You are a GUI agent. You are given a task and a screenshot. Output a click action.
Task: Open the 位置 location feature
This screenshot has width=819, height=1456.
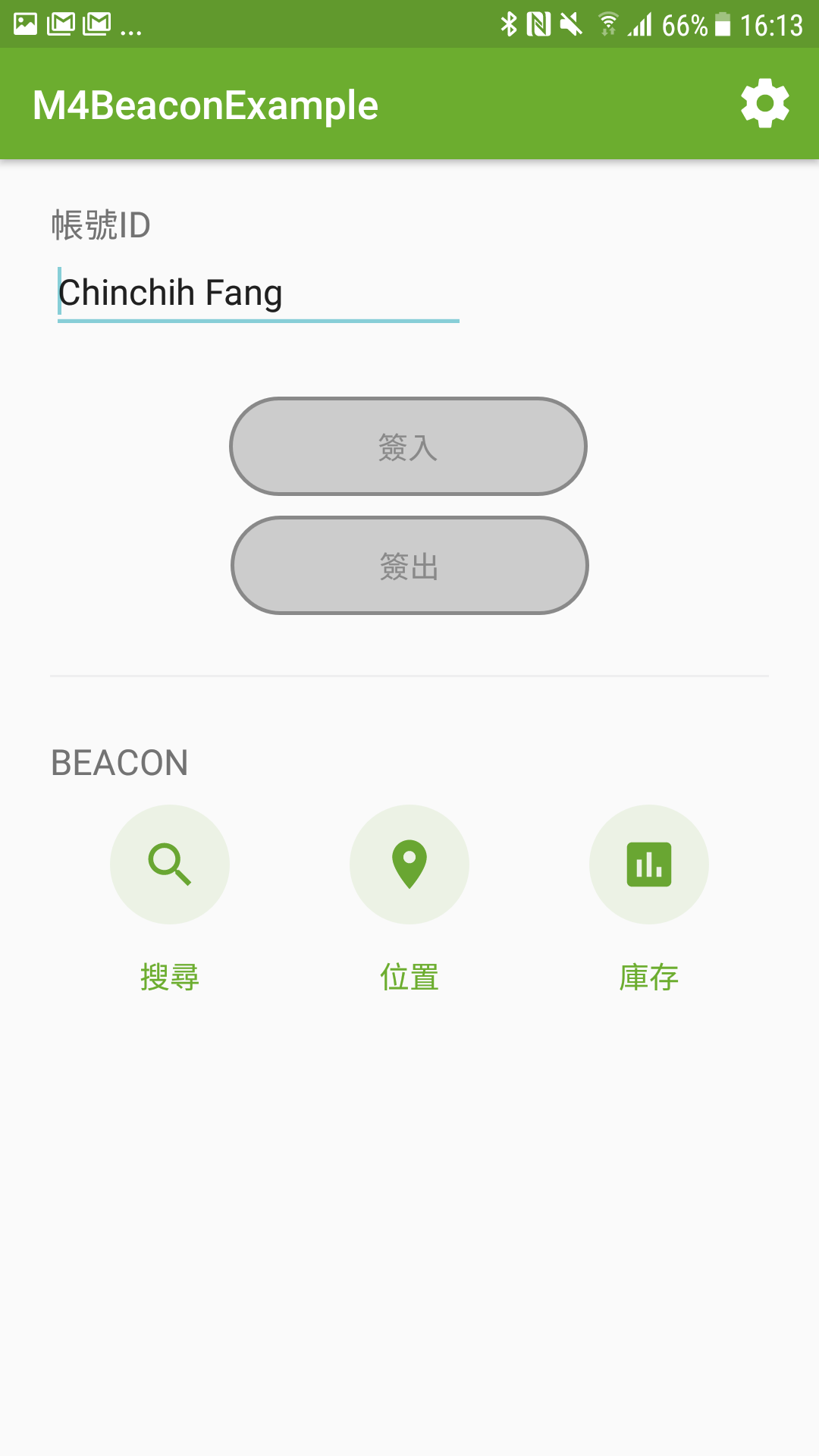[x=409, y=864]
